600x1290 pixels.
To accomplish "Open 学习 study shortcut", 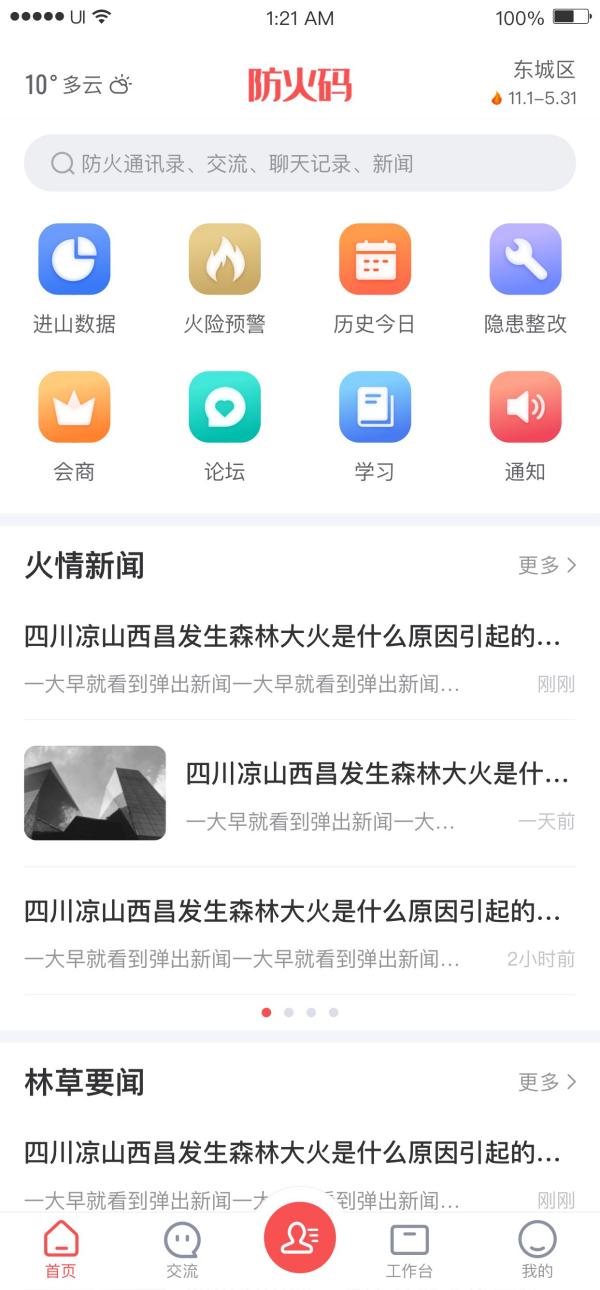I will (x=374, y=407).
